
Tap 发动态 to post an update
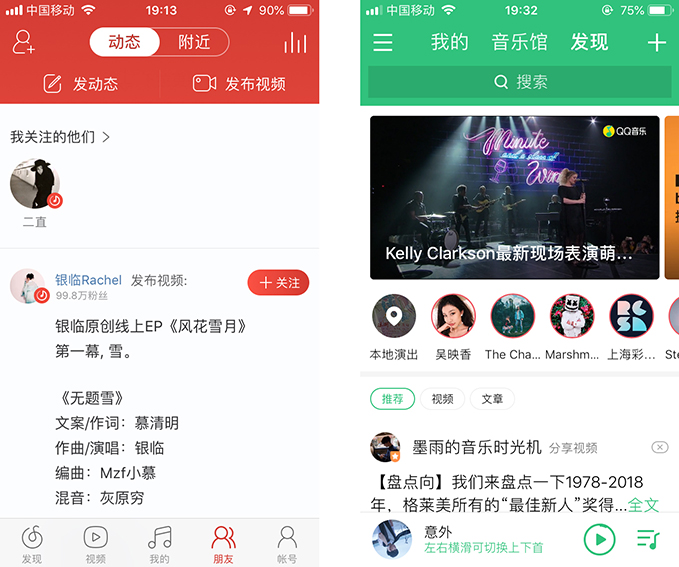click(x=81, y=84)
